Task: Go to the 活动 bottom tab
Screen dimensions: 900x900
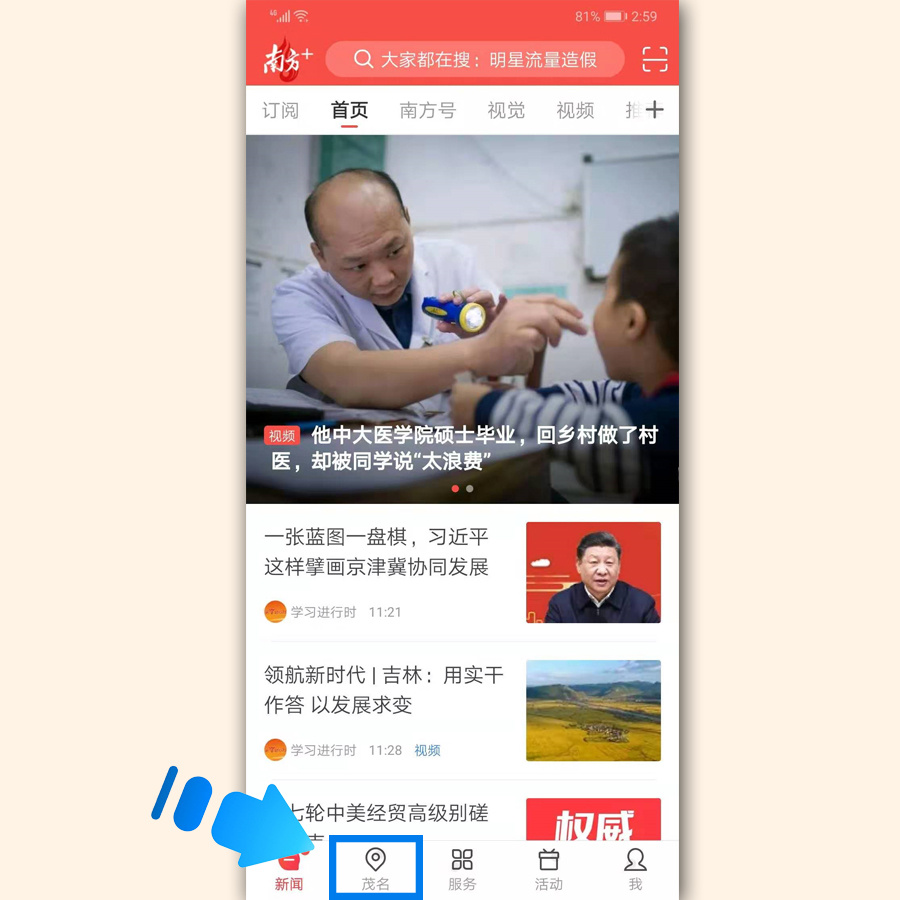Action: click(548, 869)
